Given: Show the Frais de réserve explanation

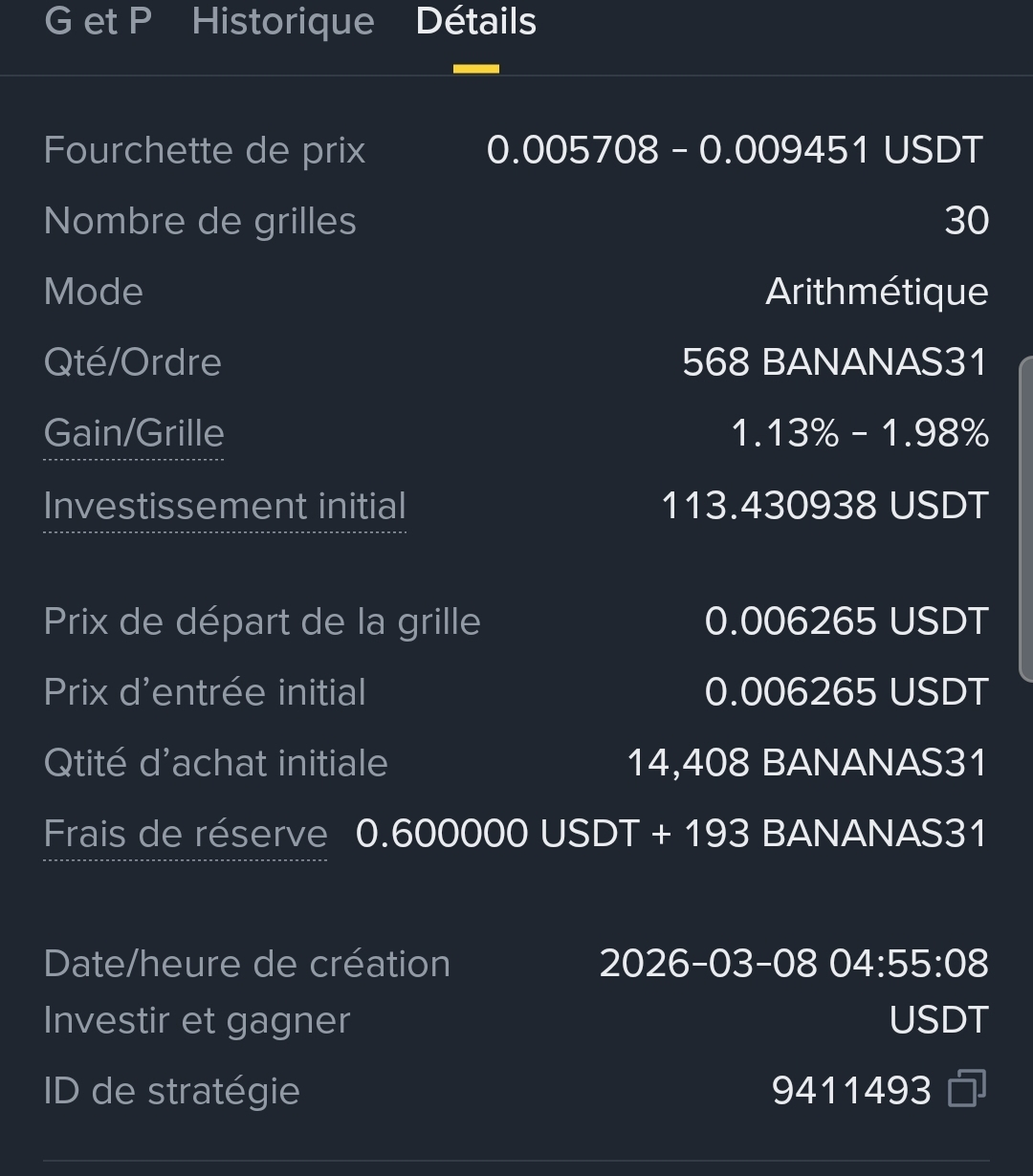Looking at the screenshot, I should (186, 834).
